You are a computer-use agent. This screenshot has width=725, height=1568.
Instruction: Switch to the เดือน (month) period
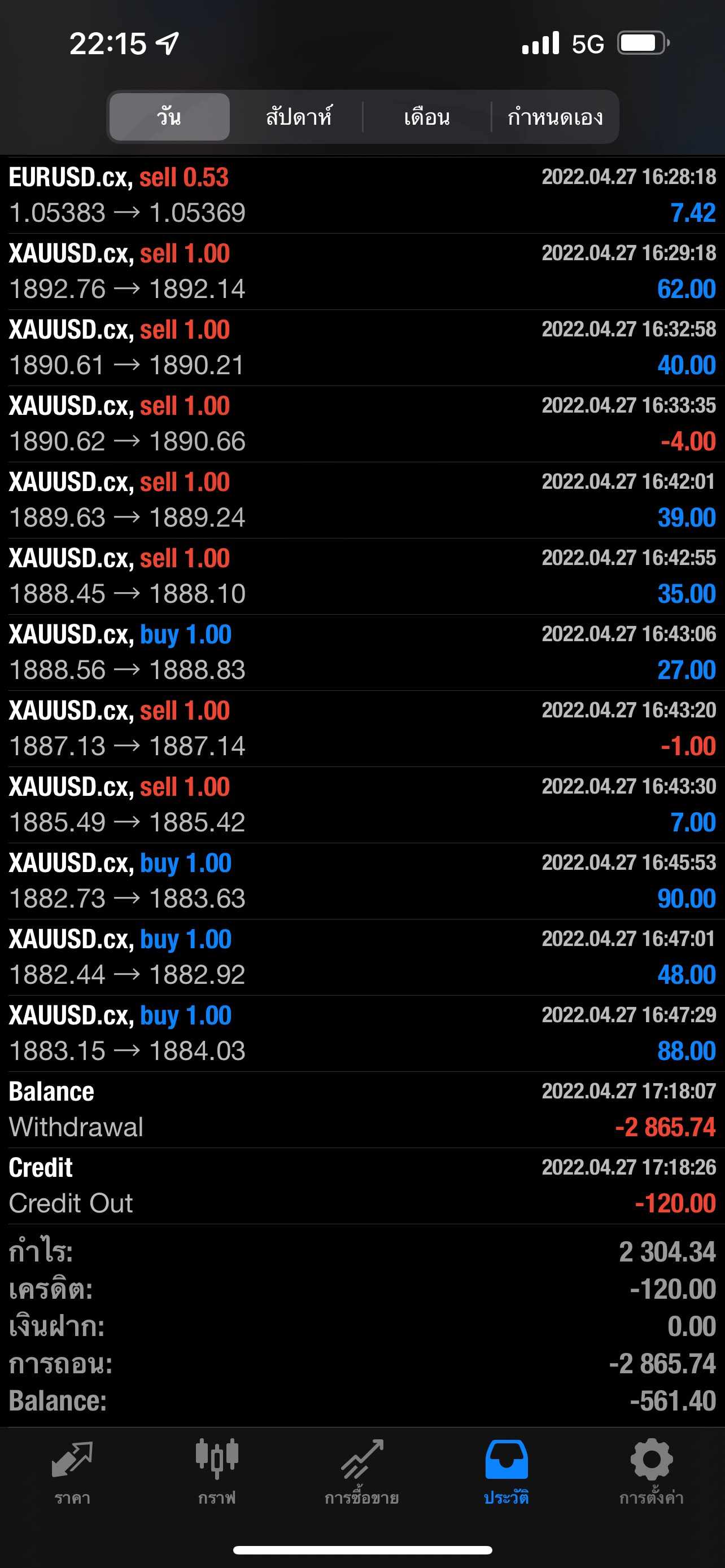pyautogui.click(x=427, y=117)
